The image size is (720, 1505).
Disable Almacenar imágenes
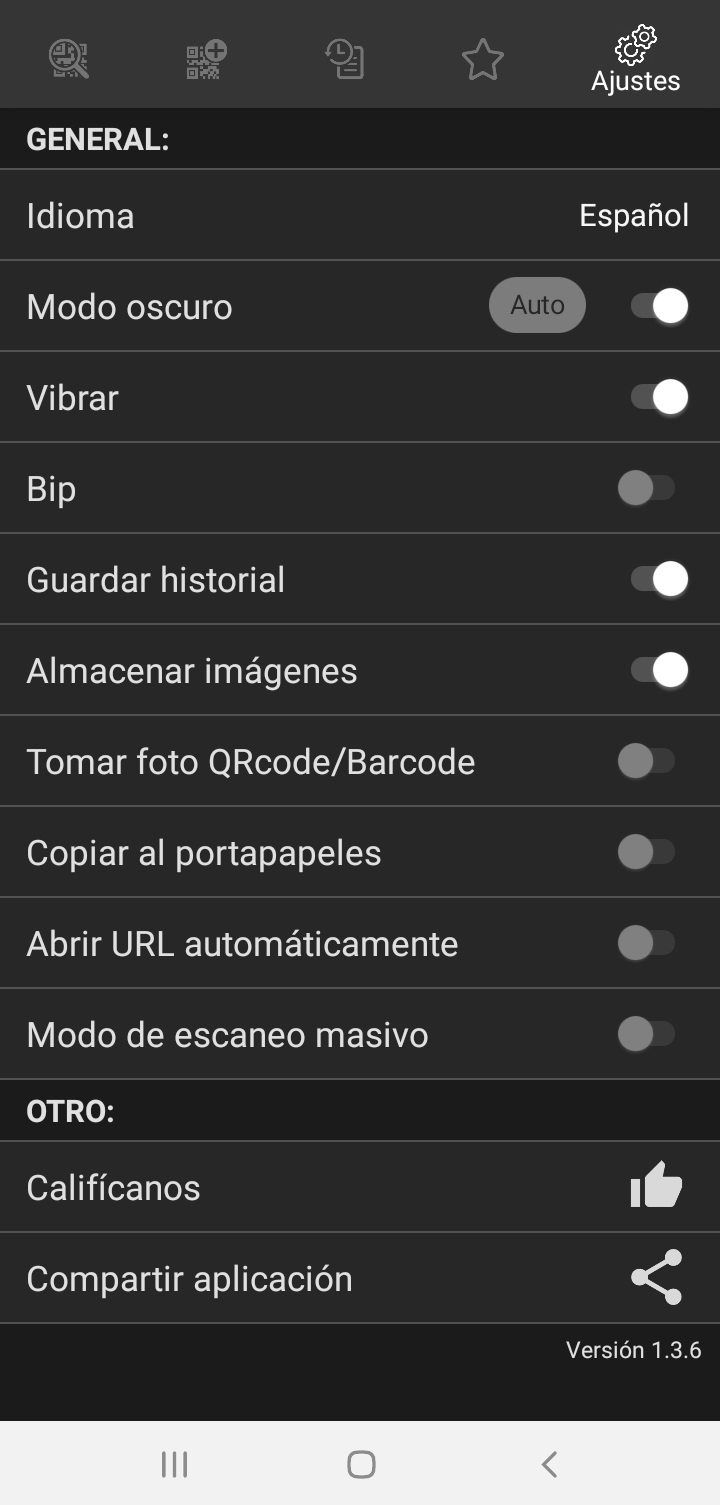(659, 670)
